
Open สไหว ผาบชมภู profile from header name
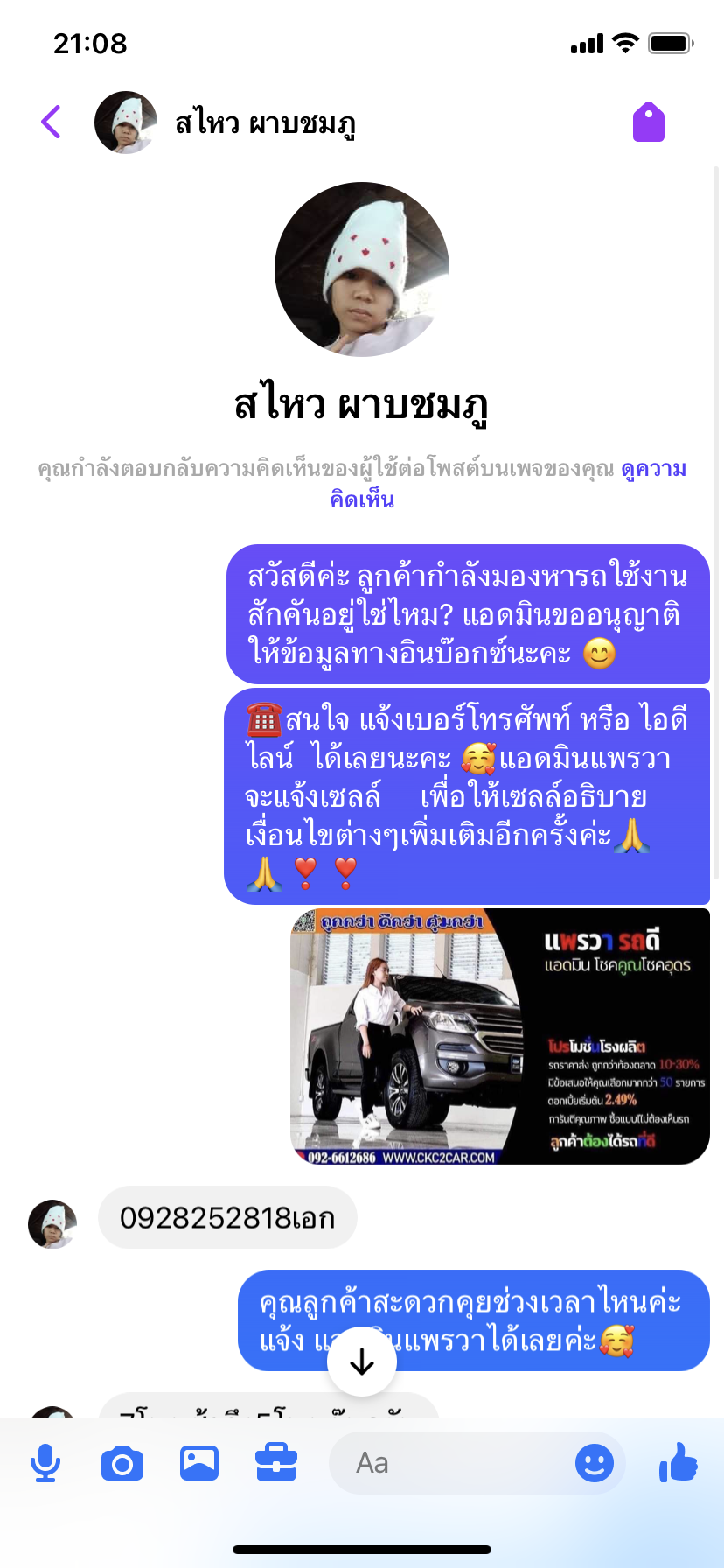(265, 123)
